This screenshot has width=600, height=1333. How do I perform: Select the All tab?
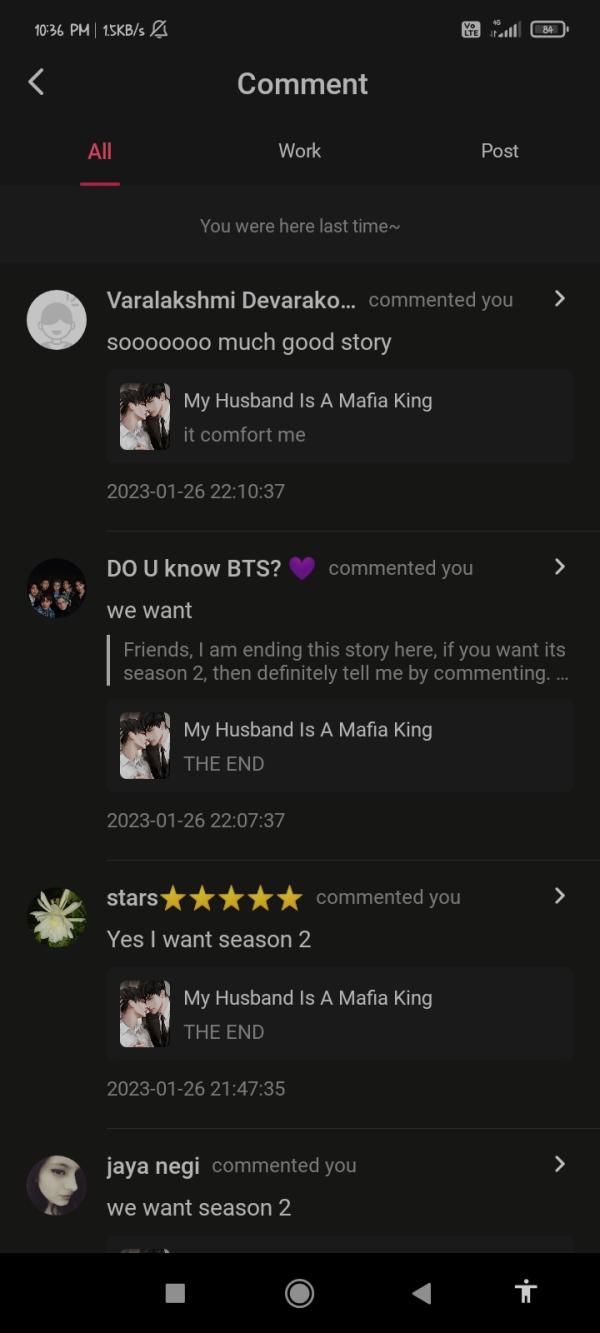pyautogui.click(x=100, y=152)
